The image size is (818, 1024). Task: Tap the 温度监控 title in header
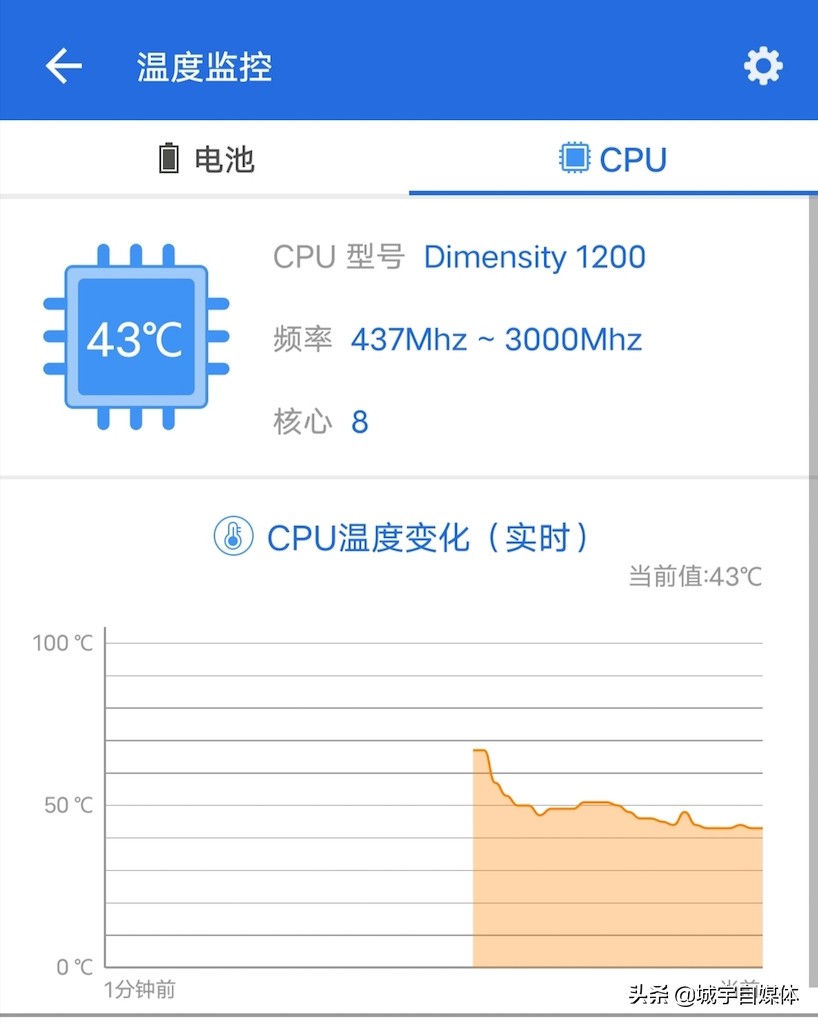tap(203, 65)
